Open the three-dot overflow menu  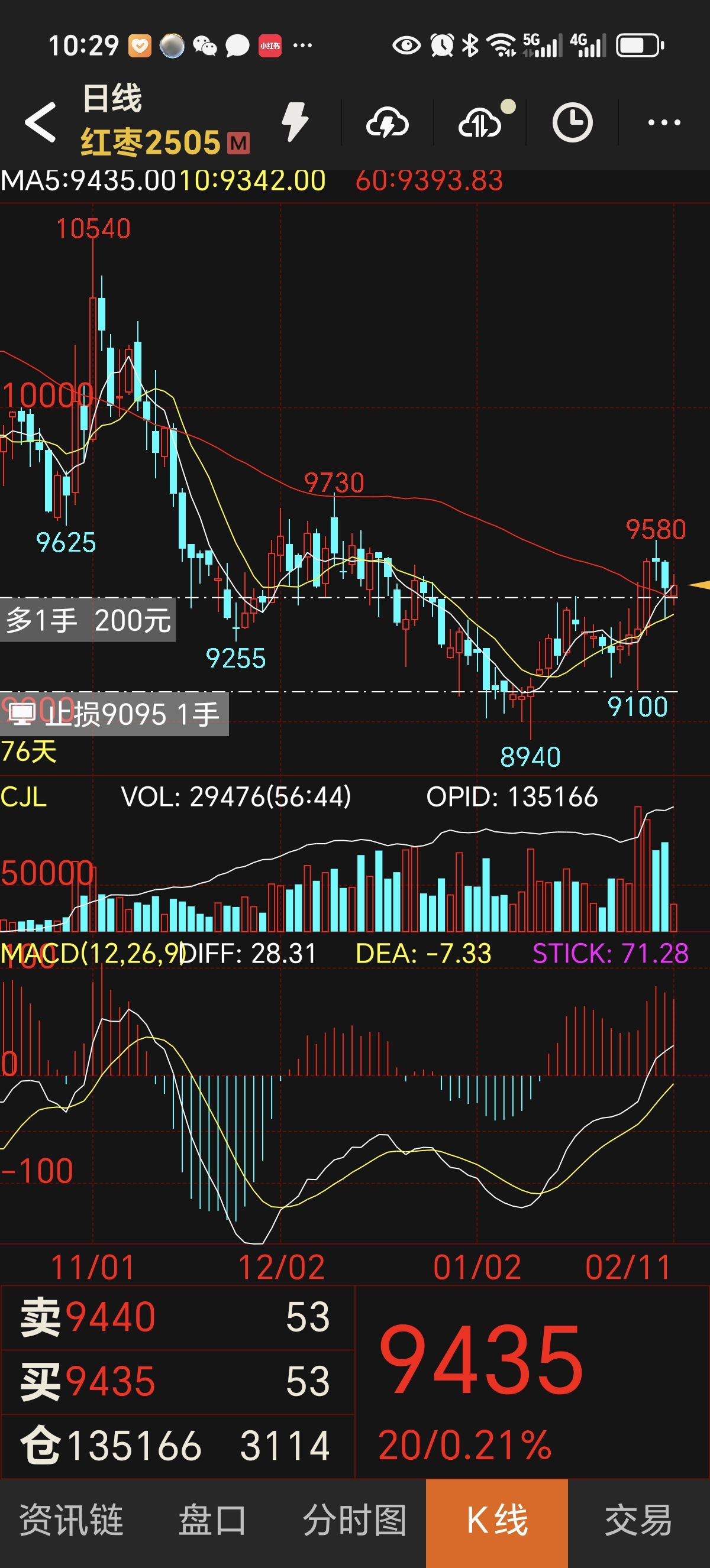[x=664, y=123]
